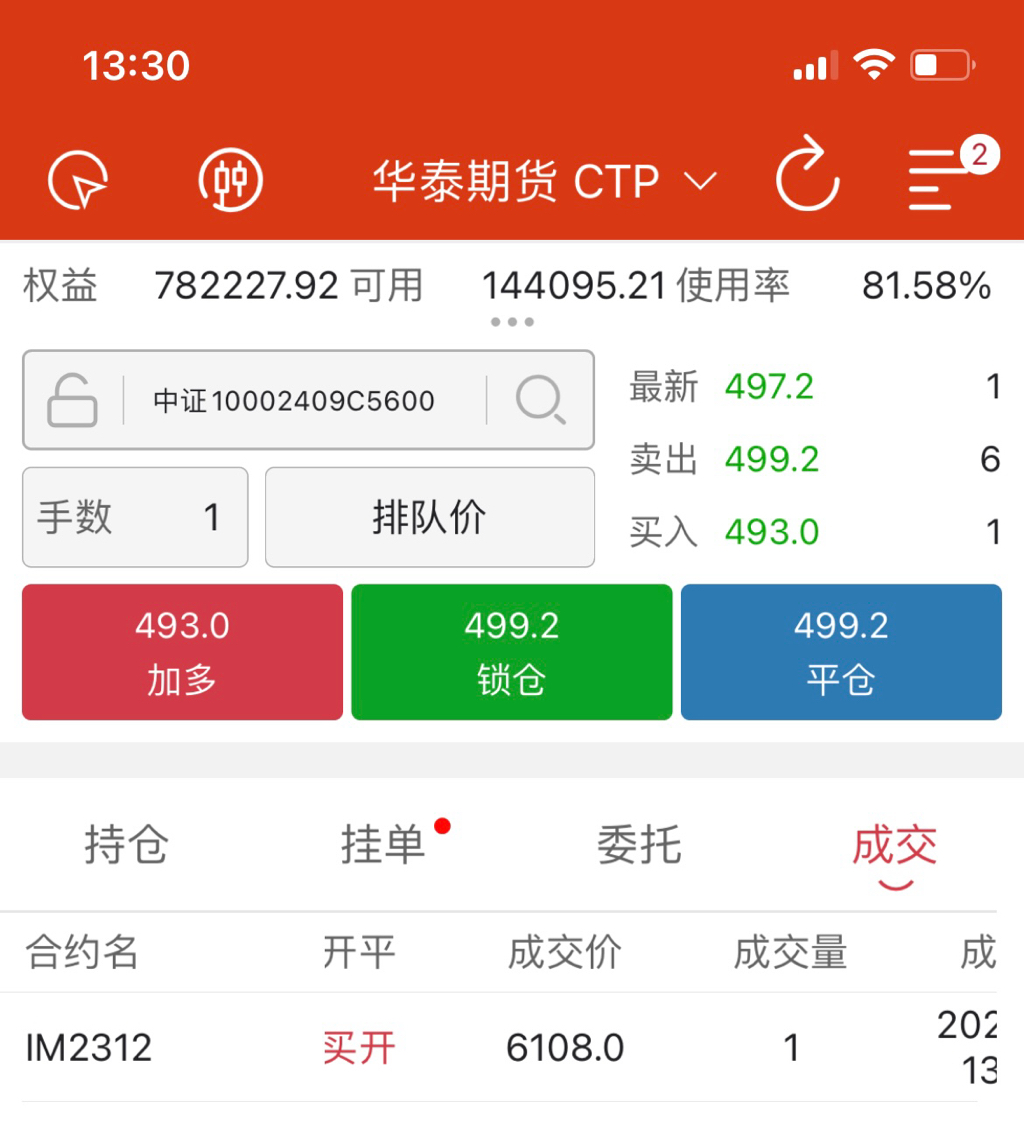Place a 加多 order at 493.0
The width and height of the screenshot is (1024, 1123).
[182, 652]
